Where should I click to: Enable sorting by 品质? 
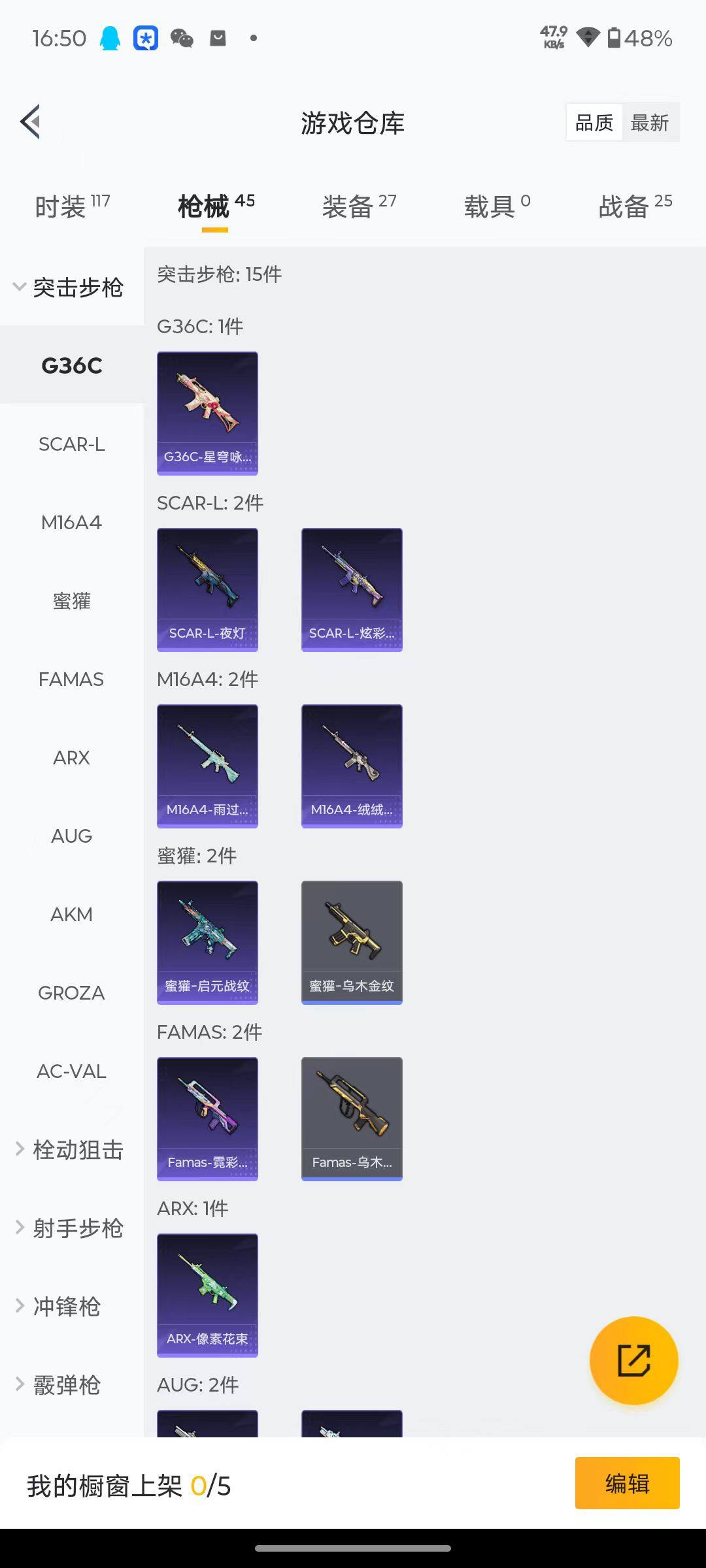pyautogui.click(x=592, y=122)
